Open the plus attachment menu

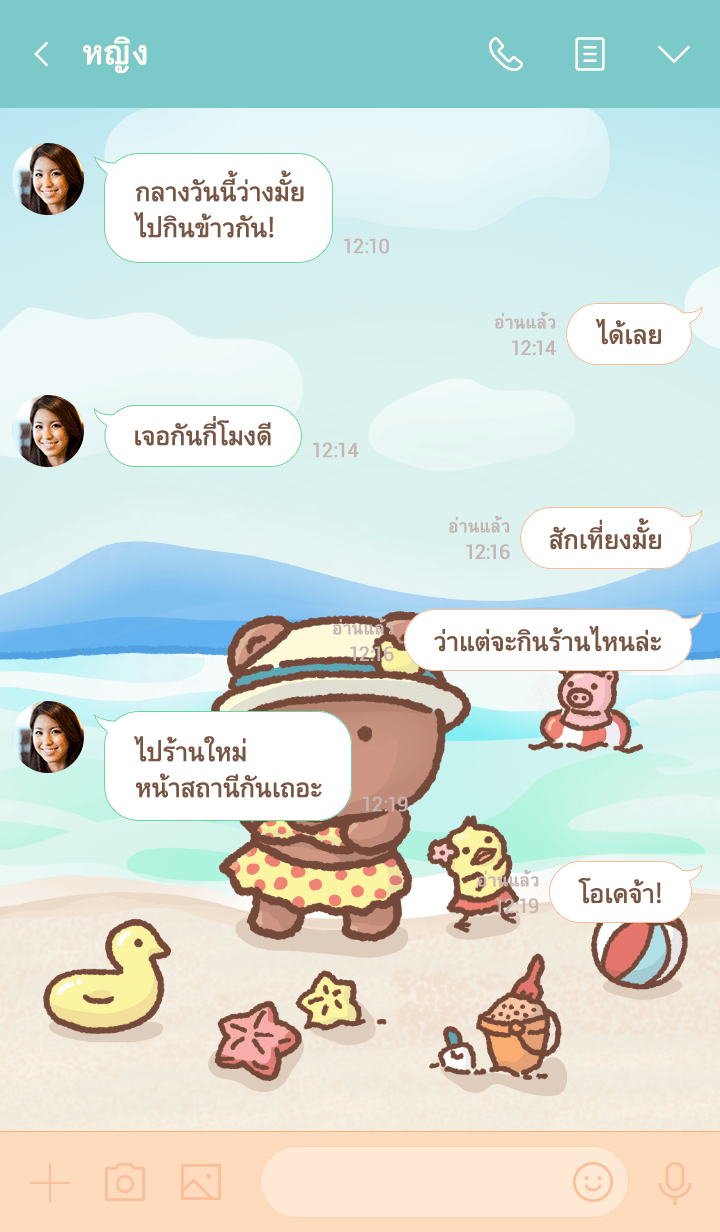pyautogui.click(x=50, y=1183)
